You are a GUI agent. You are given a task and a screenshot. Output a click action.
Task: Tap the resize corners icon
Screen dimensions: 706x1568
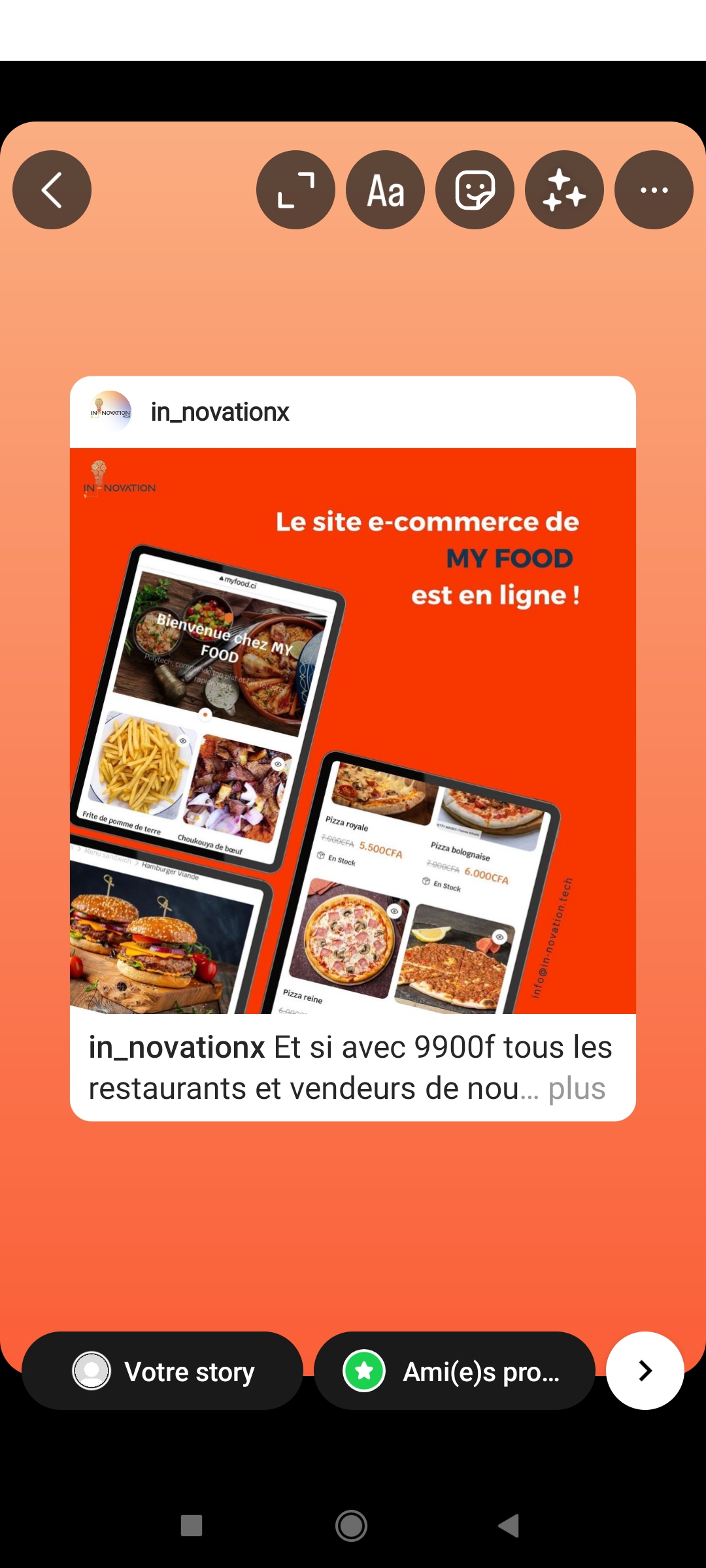click(x=295, y=190)
